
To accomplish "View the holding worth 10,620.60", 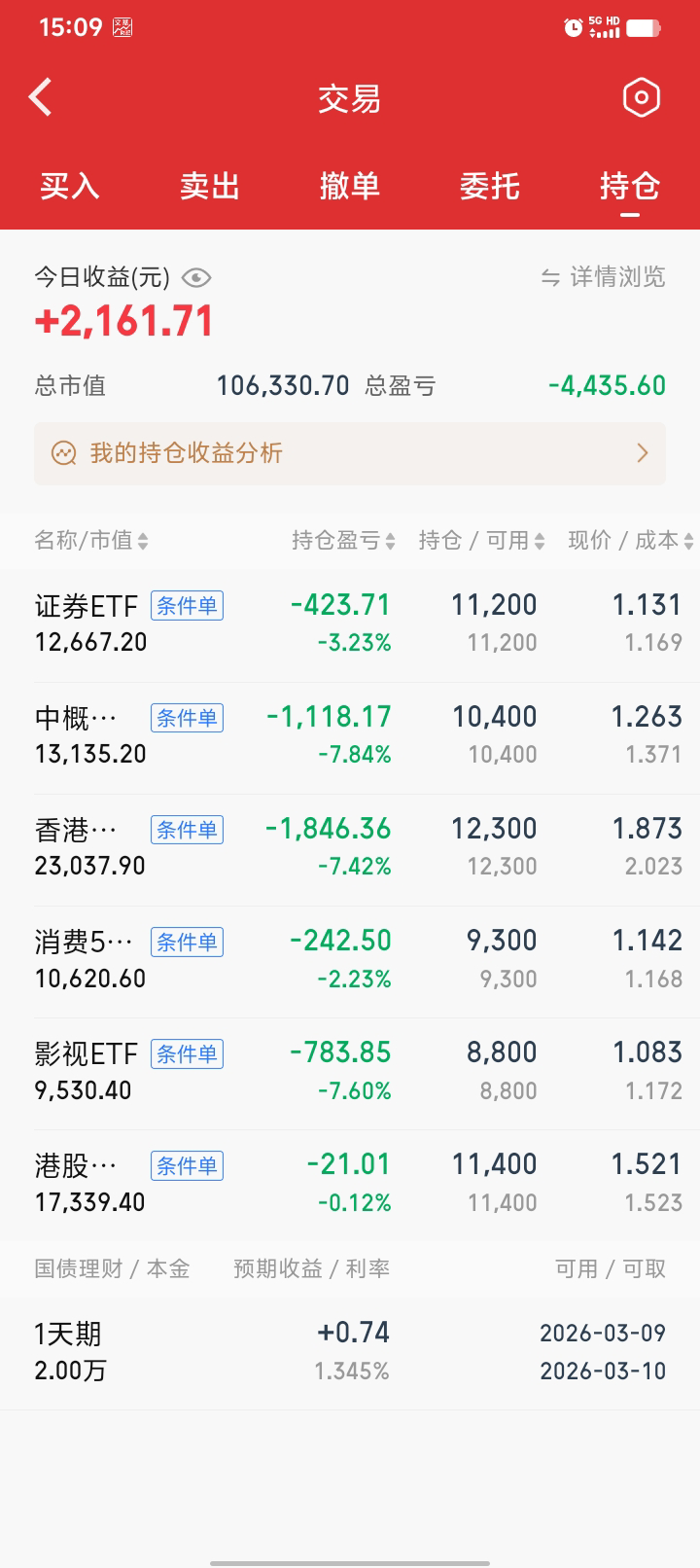I will click(x=89, y=960).
